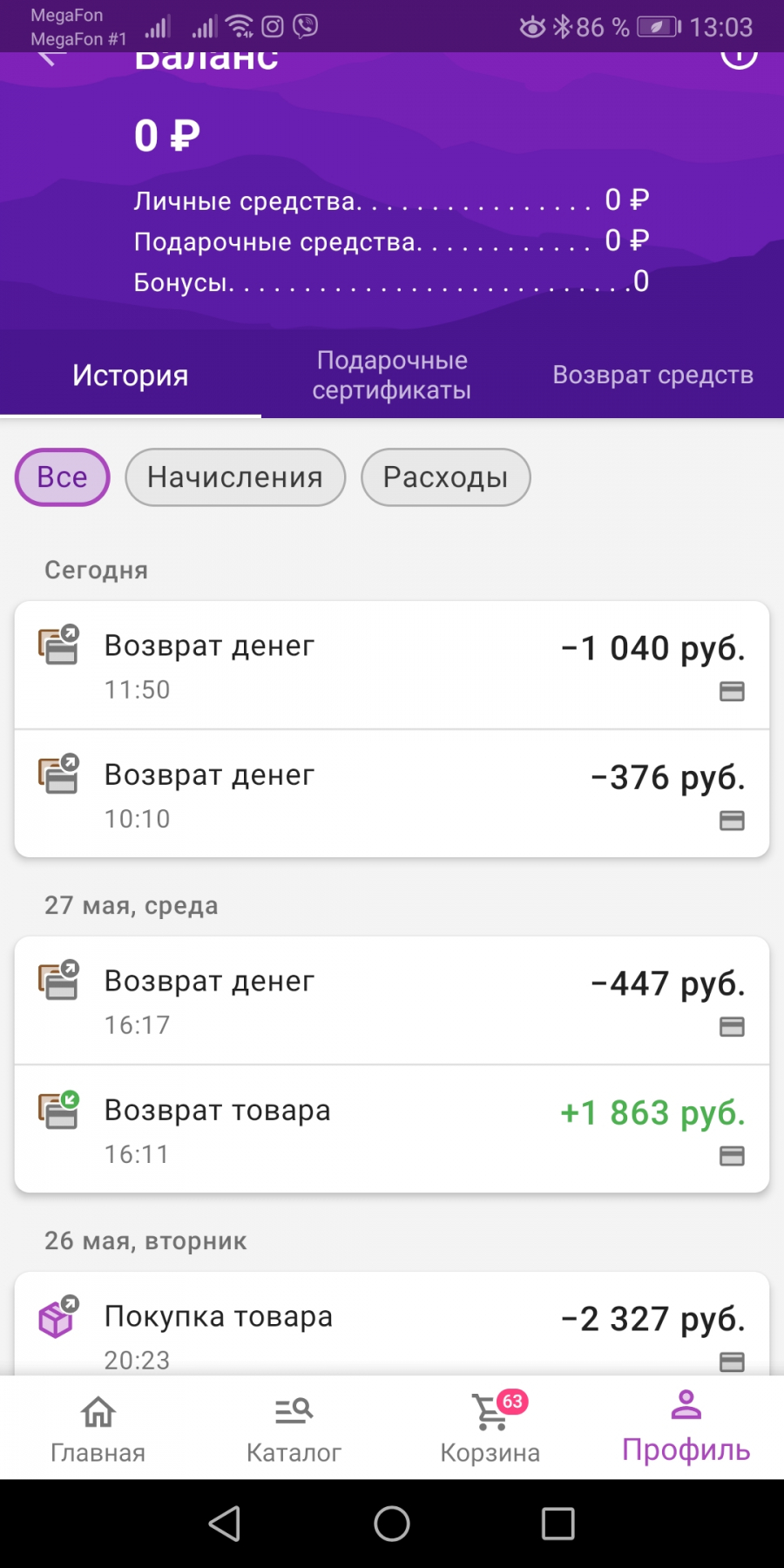This screenshot has width=784, height=1568.
Task: Open the Каталог tab
Action: coord(294,1429)
